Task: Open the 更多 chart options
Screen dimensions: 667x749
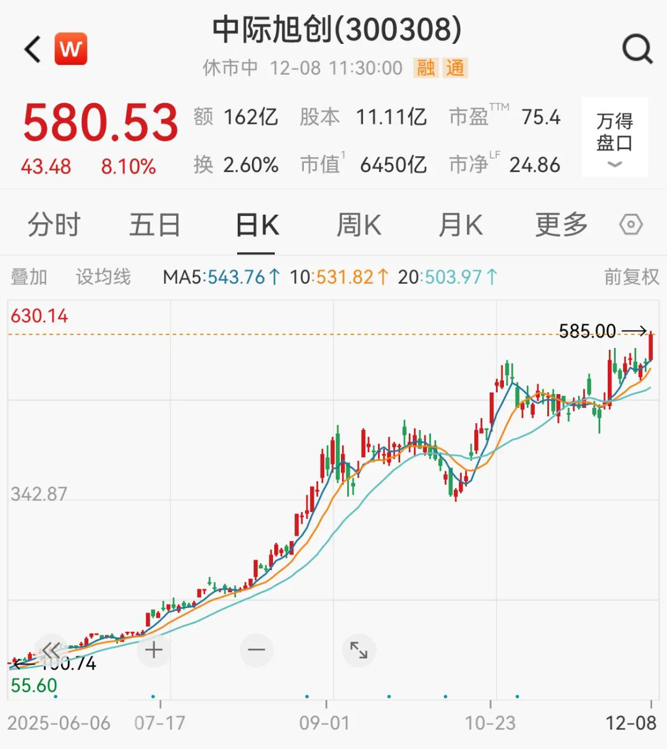Action: [x=561, y=225]
